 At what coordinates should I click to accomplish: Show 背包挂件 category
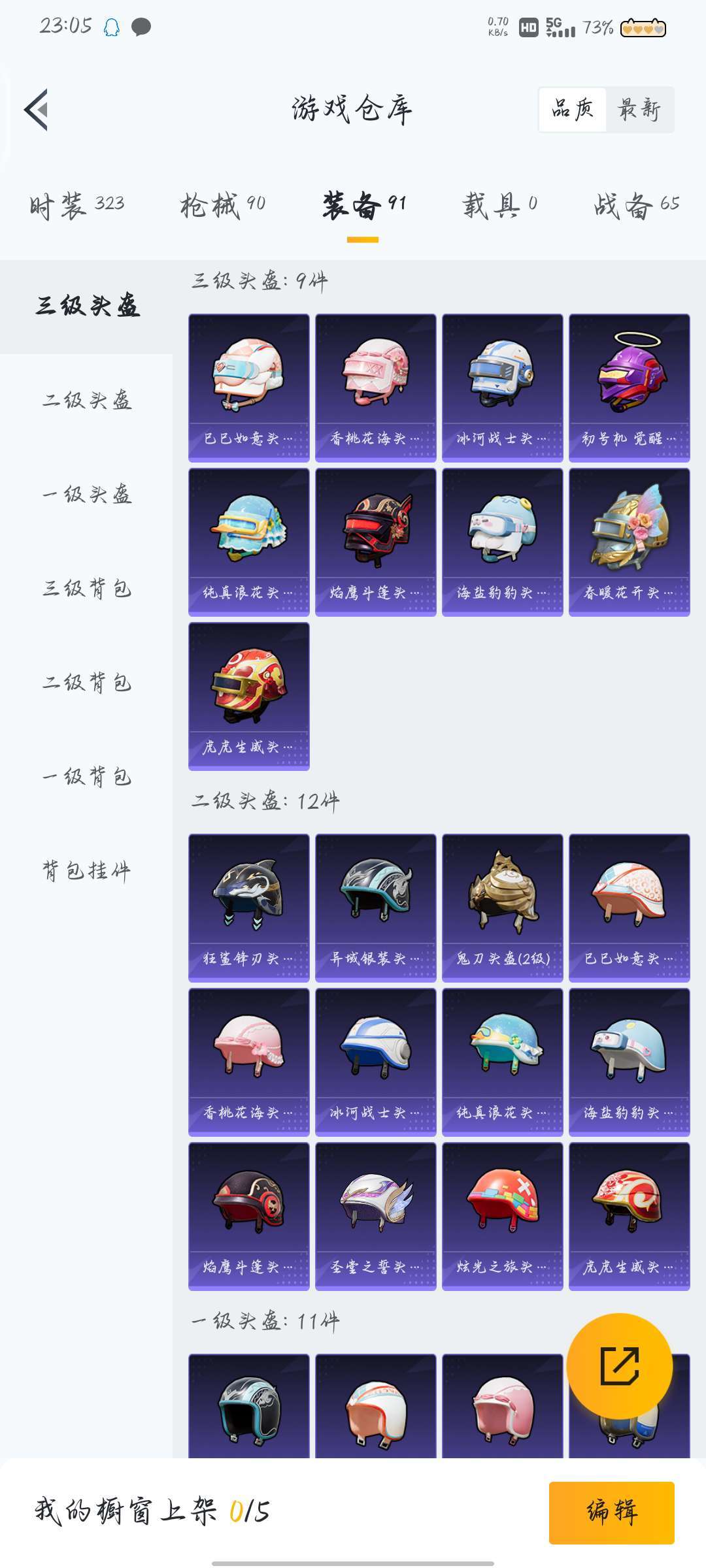(x=87, y=870)
